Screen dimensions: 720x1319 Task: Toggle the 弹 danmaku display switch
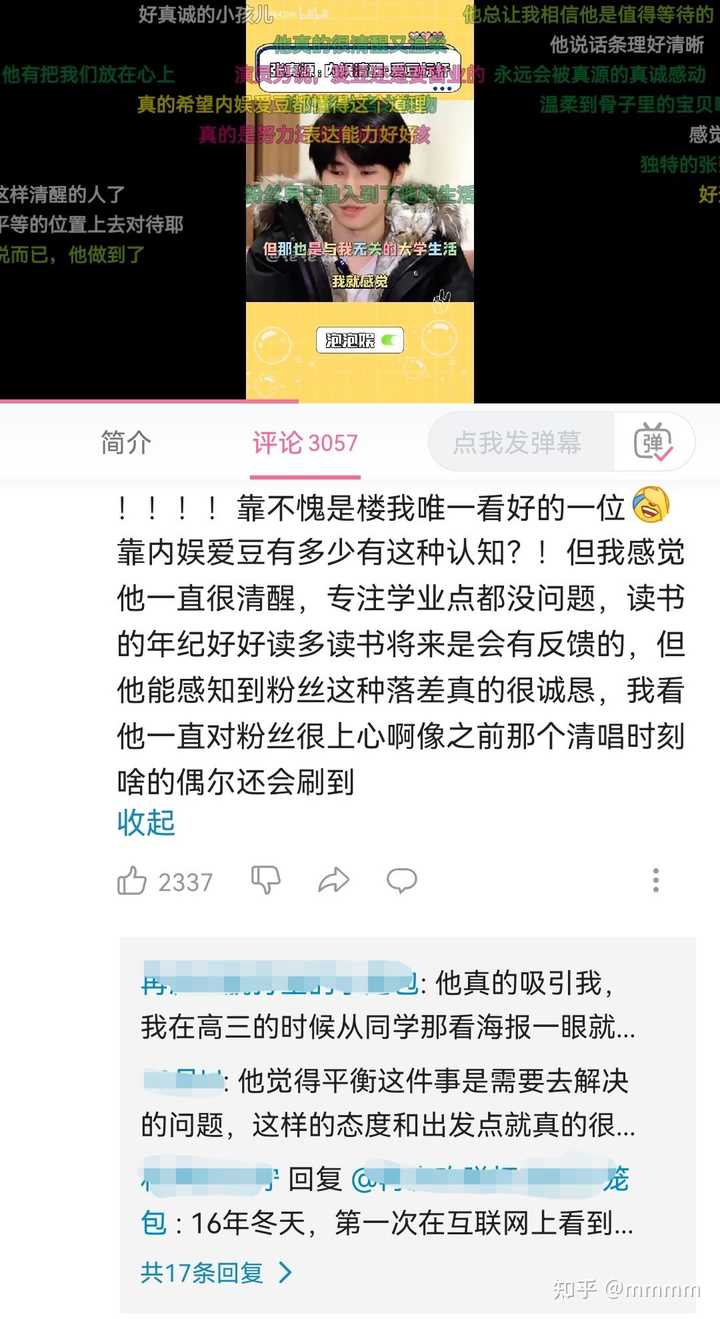(654, 442)
